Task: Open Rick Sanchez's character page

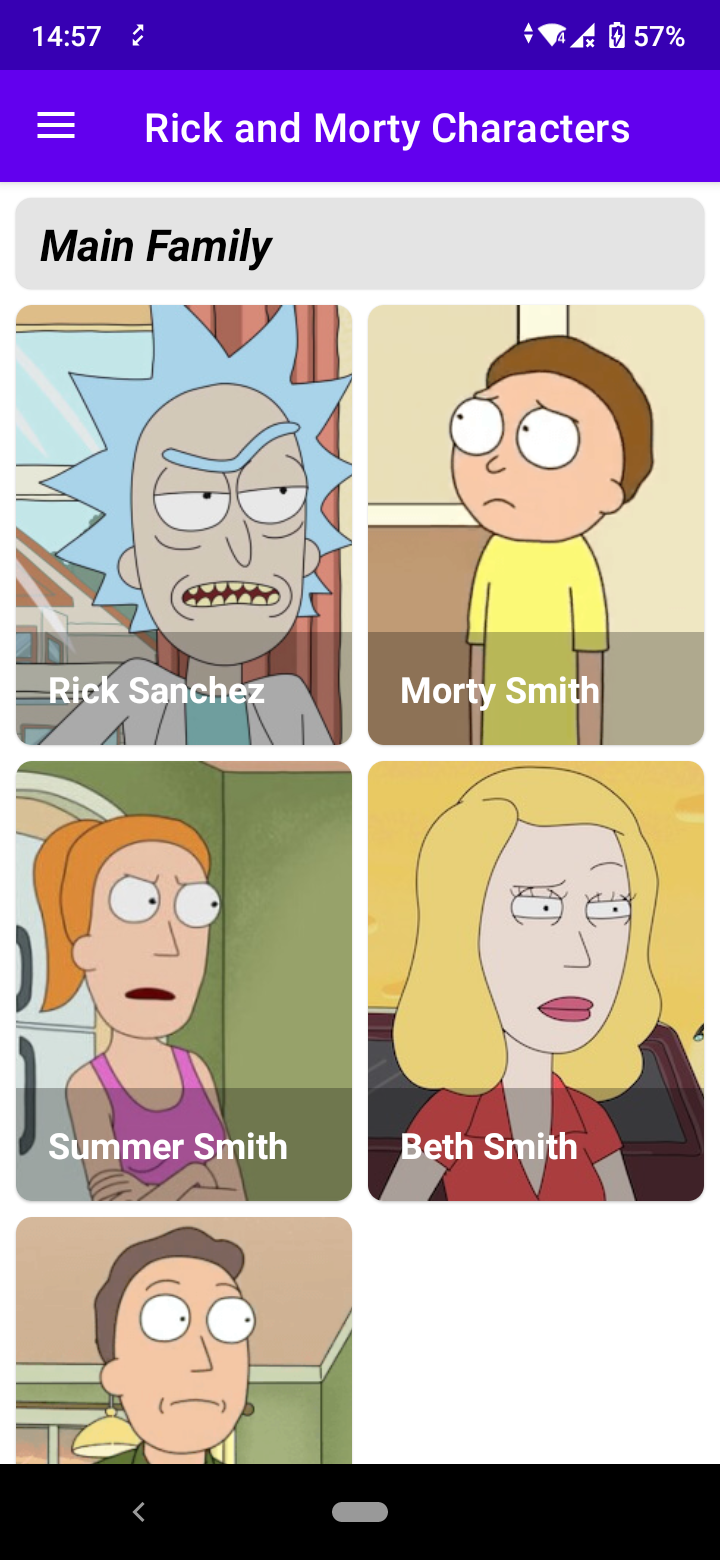Action: [x=183, y=523]
